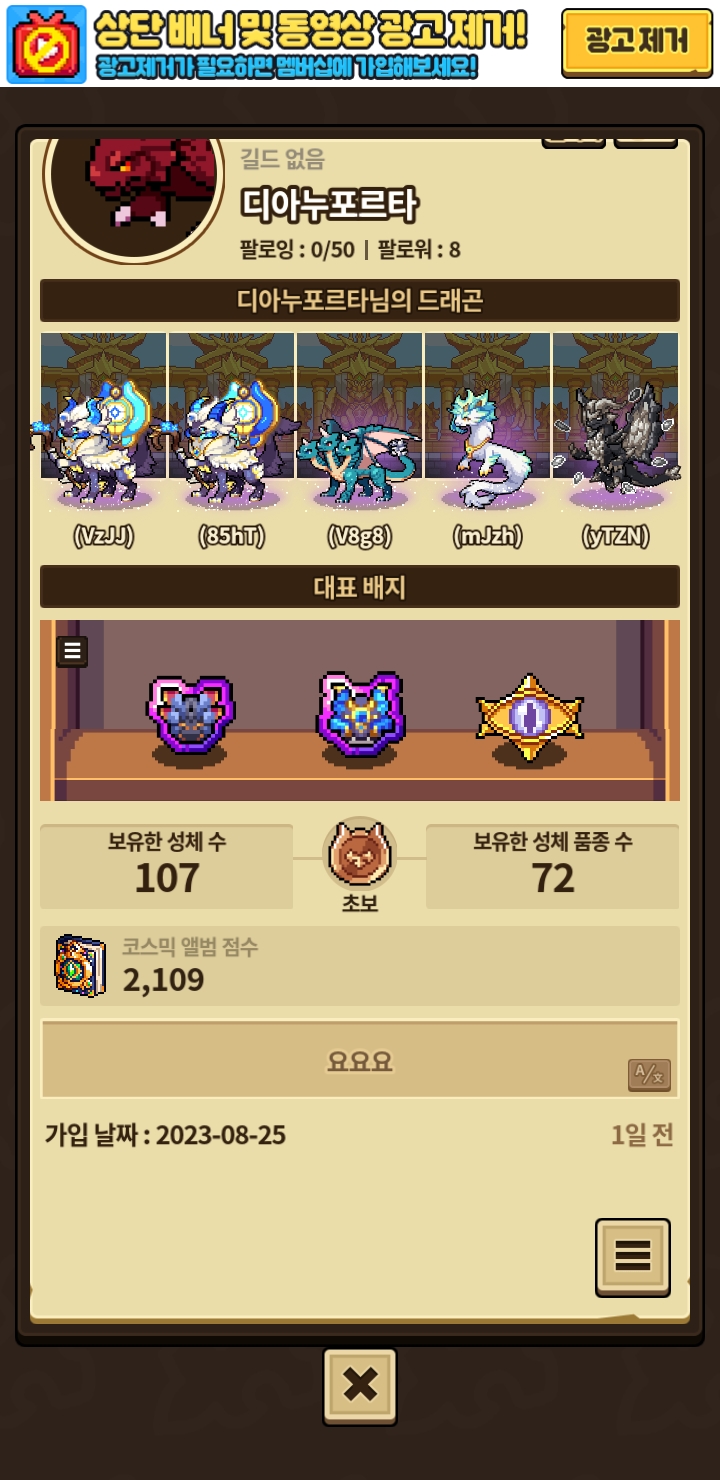Tap the 광고 제거 button

(636, 43)
